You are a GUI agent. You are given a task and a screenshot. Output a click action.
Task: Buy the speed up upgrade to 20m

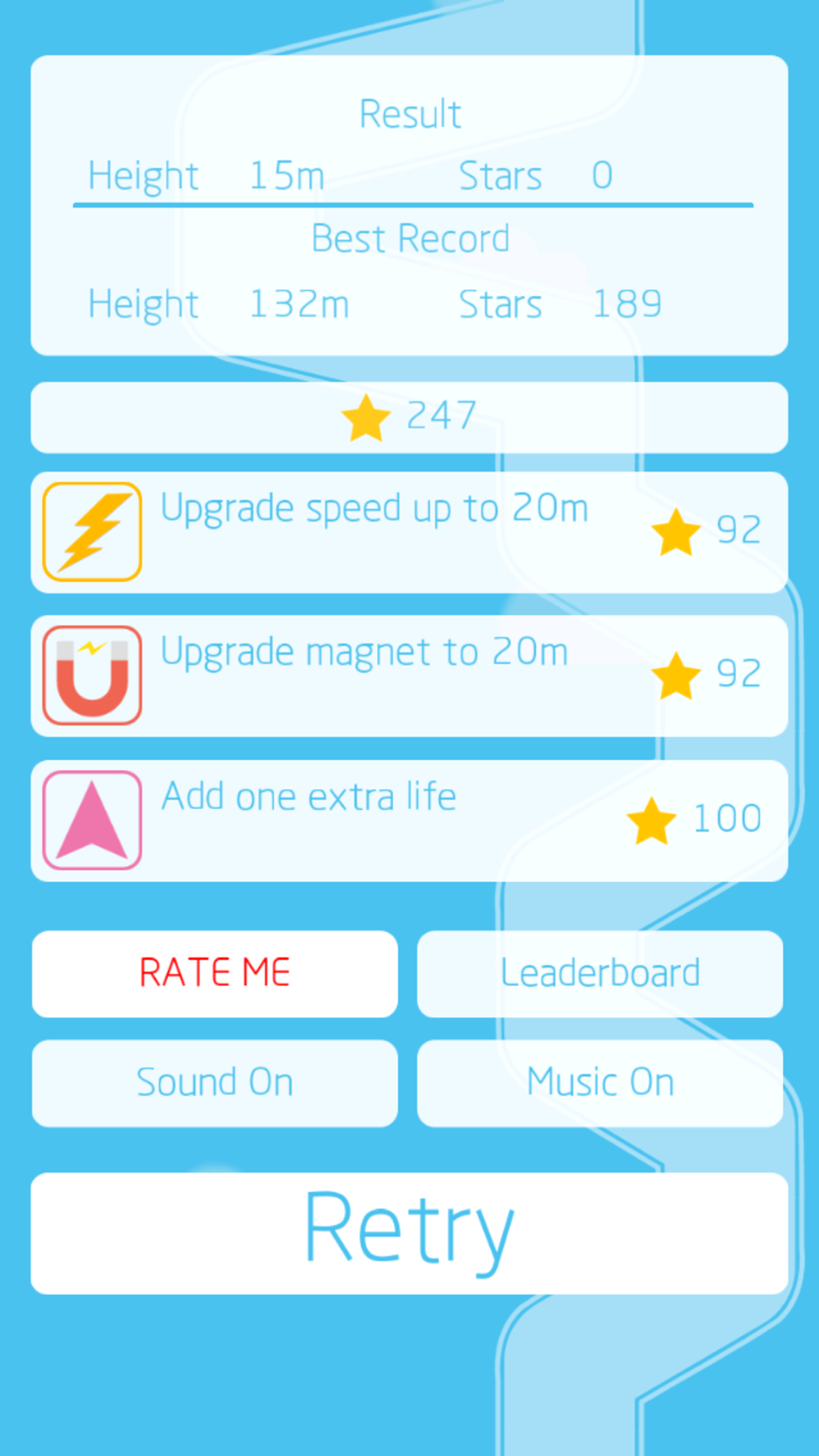[x=409, y=532]
